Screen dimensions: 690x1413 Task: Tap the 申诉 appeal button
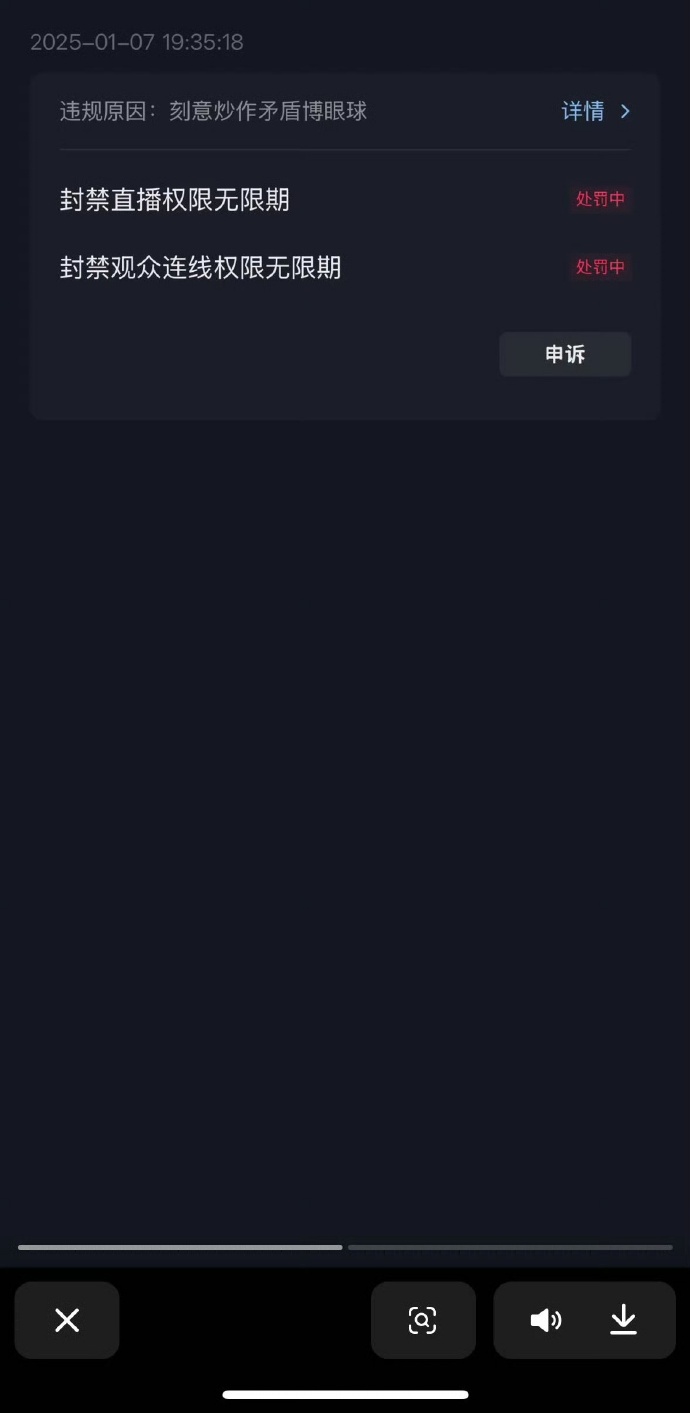point(565,354)
